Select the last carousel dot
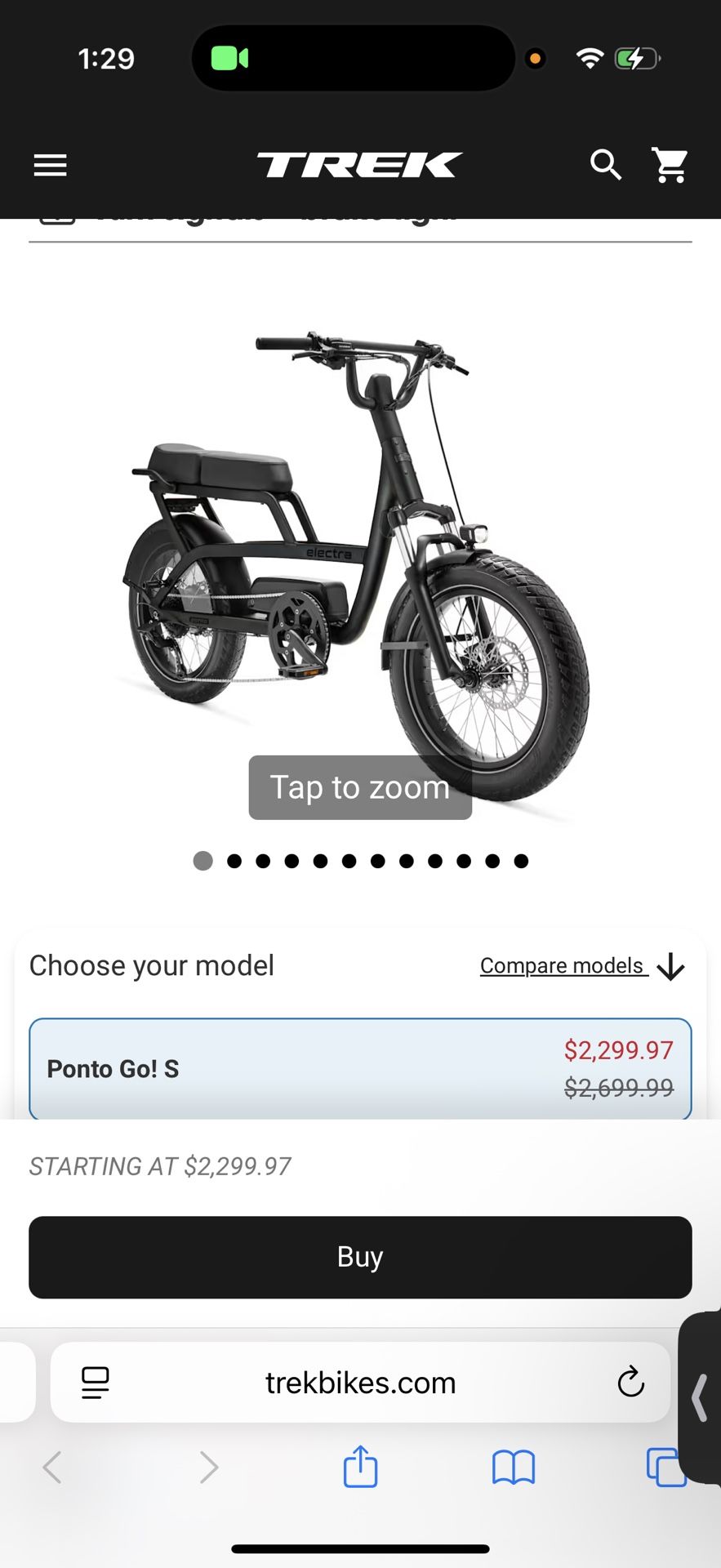The height and width of the screenshot is (1568, 721). [520, 861]
